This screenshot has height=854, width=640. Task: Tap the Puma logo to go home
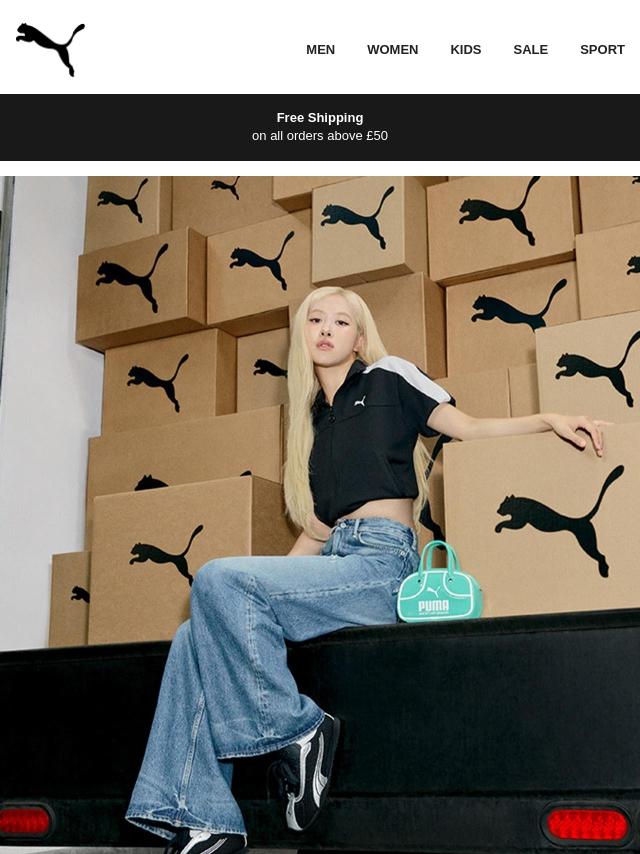click(50, 49)
